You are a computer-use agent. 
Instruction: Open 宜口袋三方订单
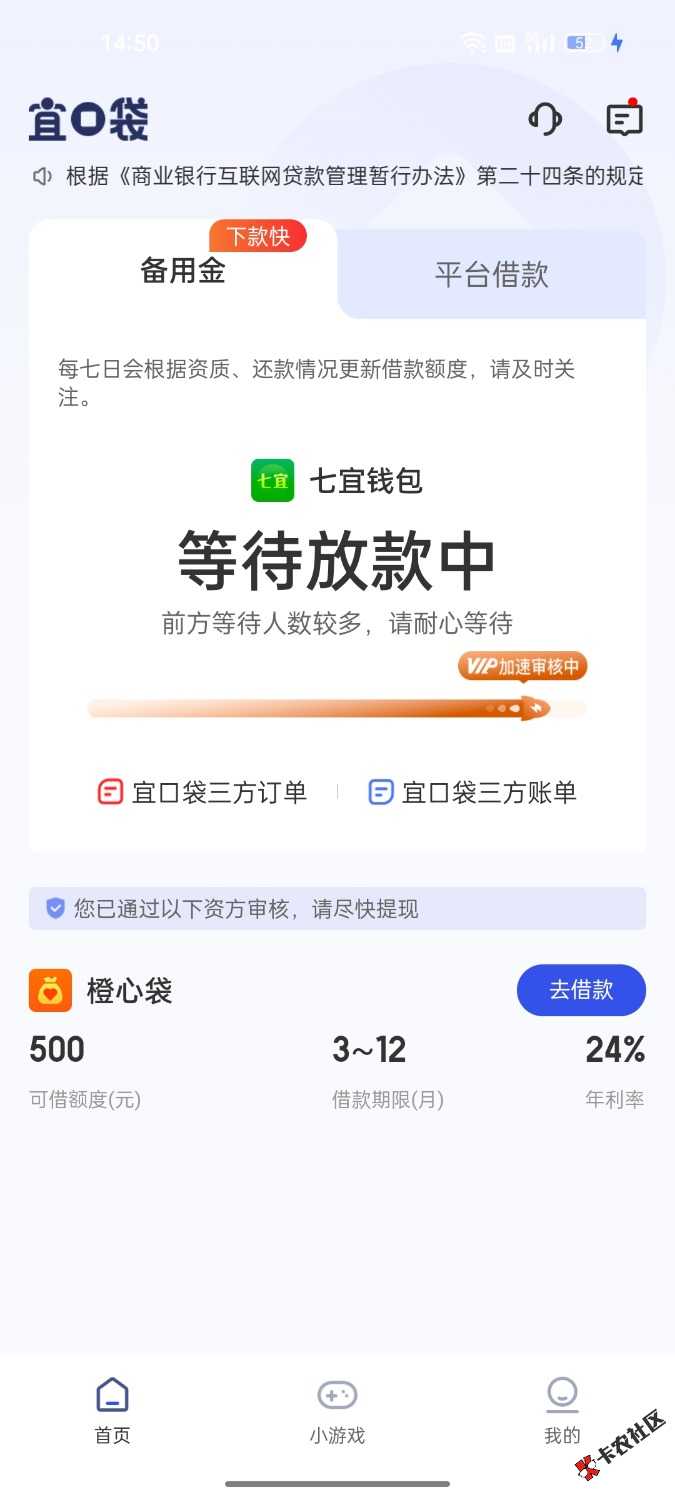[202, 793]
